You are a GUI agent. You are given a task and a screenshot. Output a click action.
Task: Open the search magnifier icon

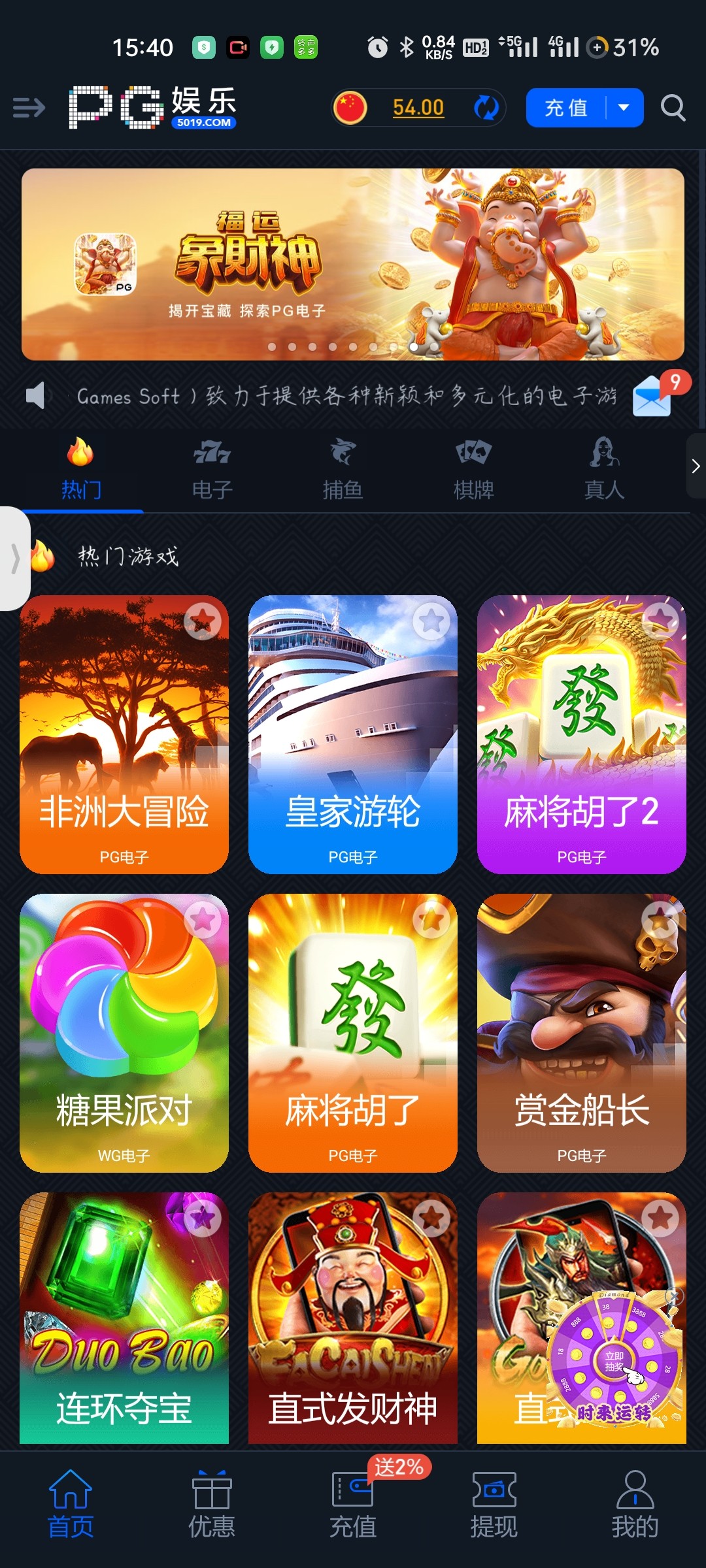click(673, 108)
